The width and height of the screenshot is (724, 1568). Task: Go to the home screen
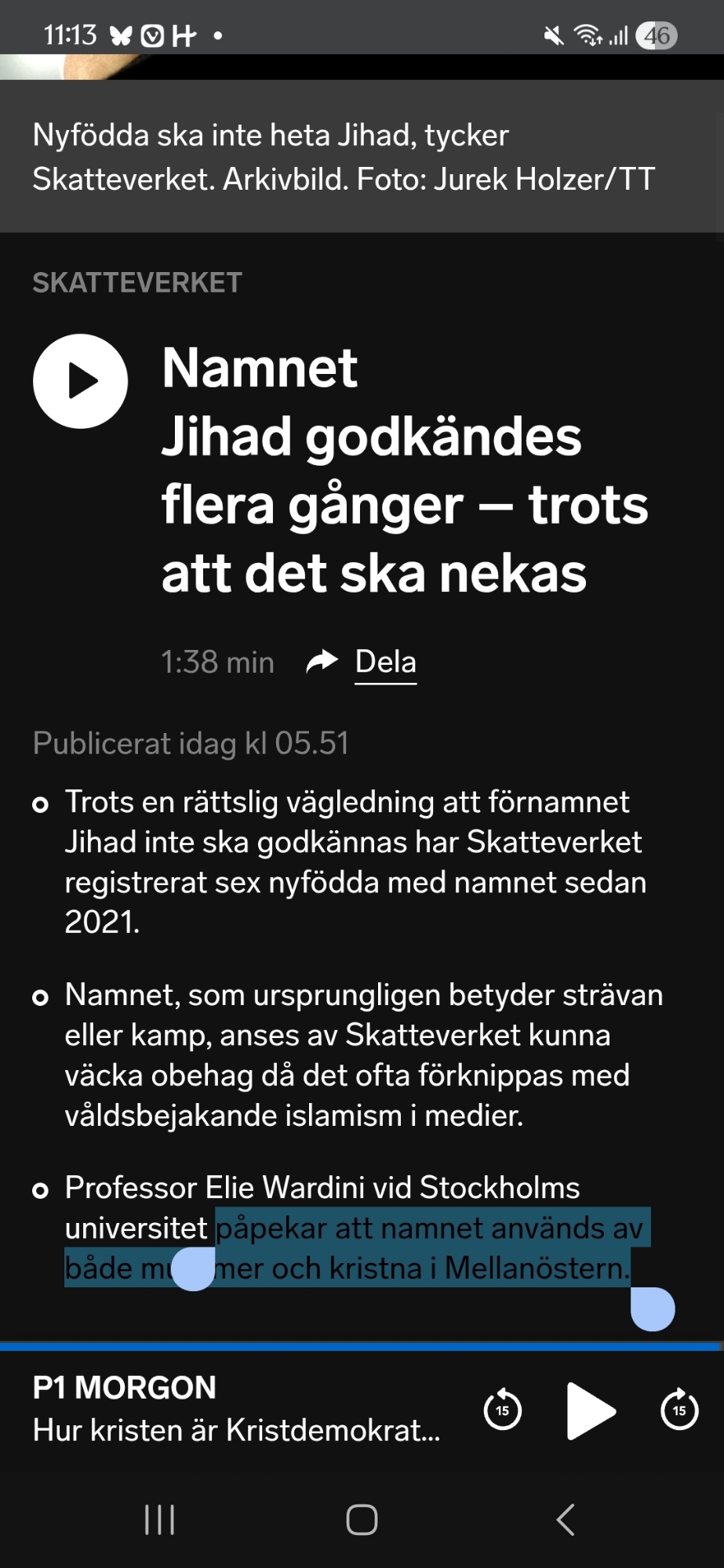click(362, 1519)
